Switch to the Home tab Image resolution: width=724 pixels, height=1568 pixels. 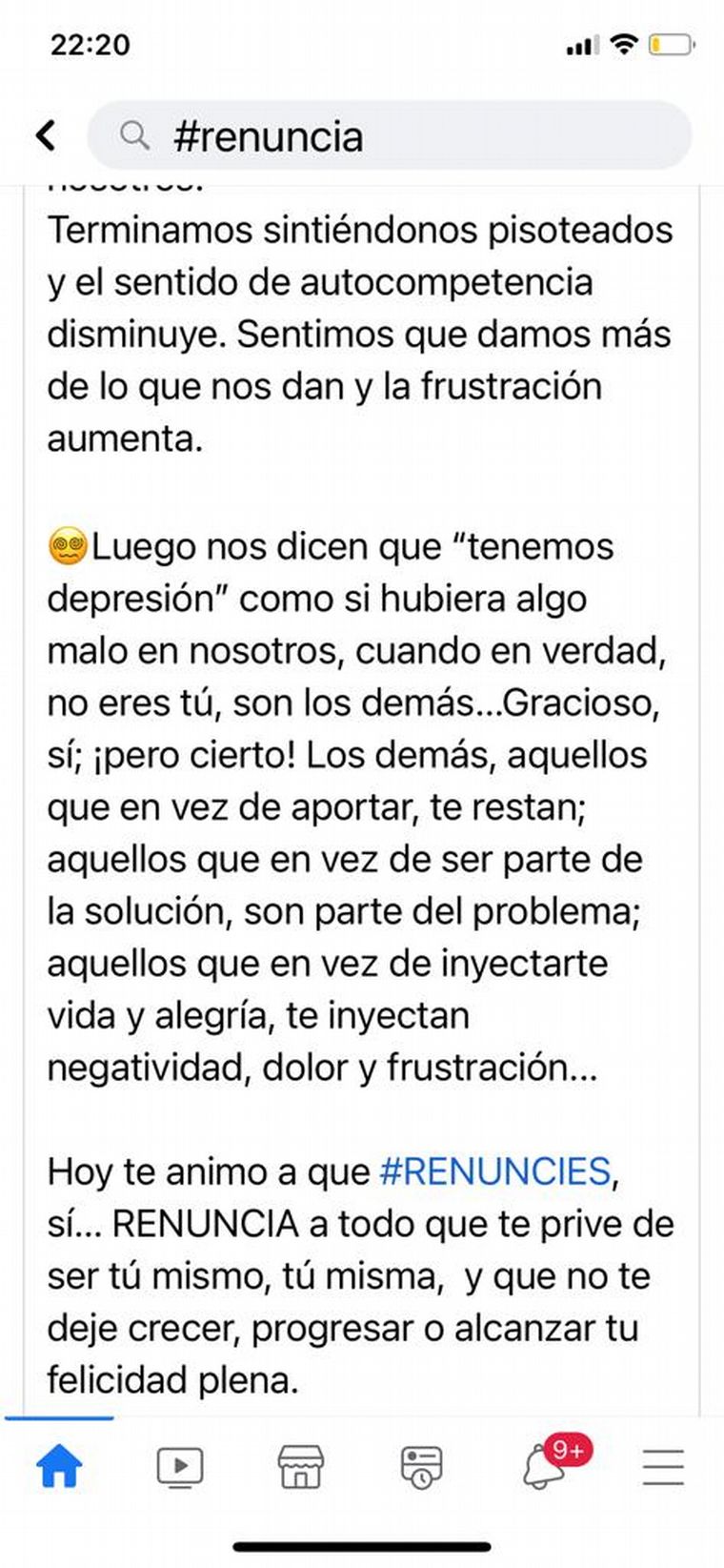[59, 1466]
